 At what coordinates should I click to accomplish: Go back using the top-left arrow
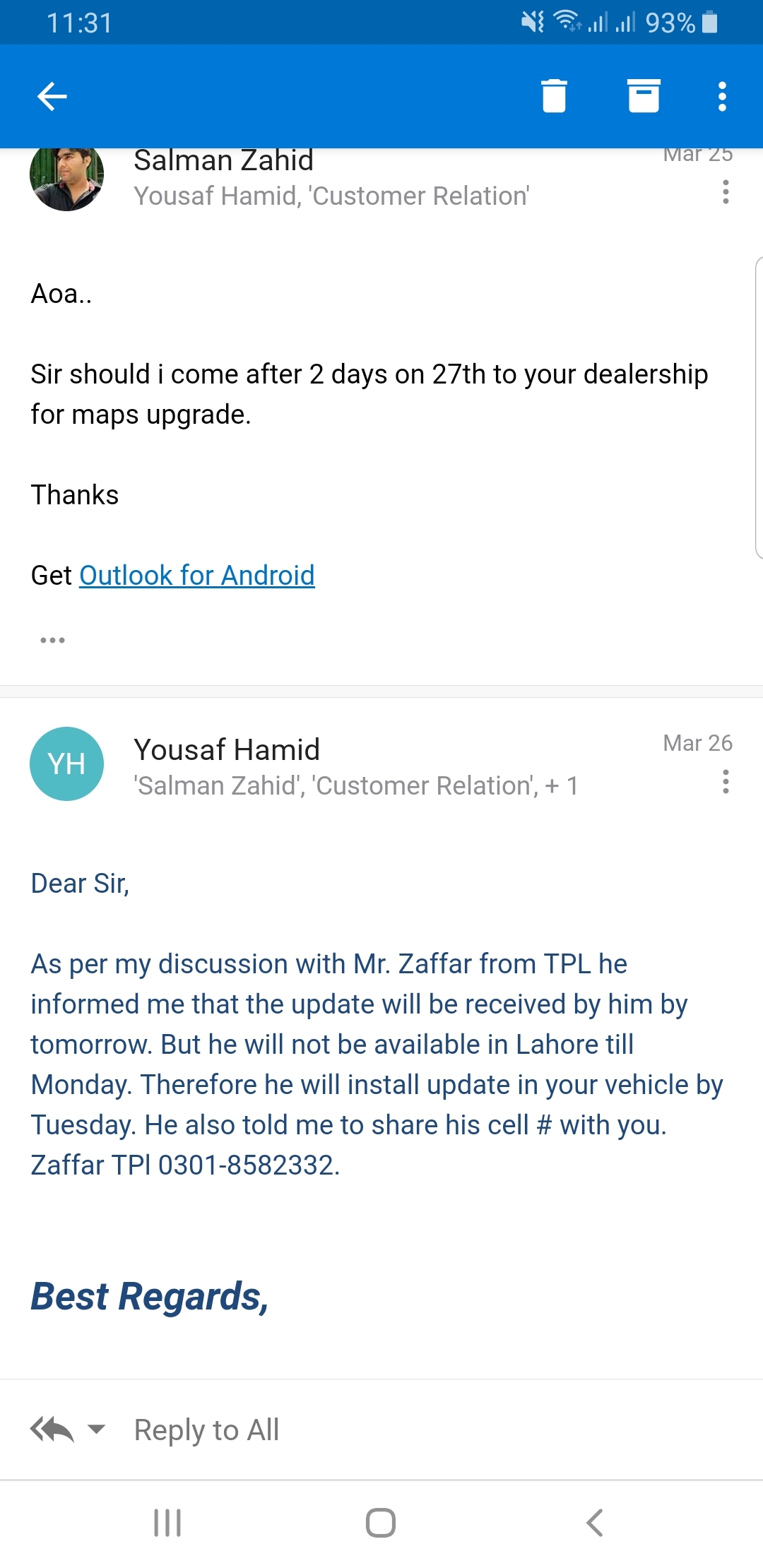click(52, 97)
